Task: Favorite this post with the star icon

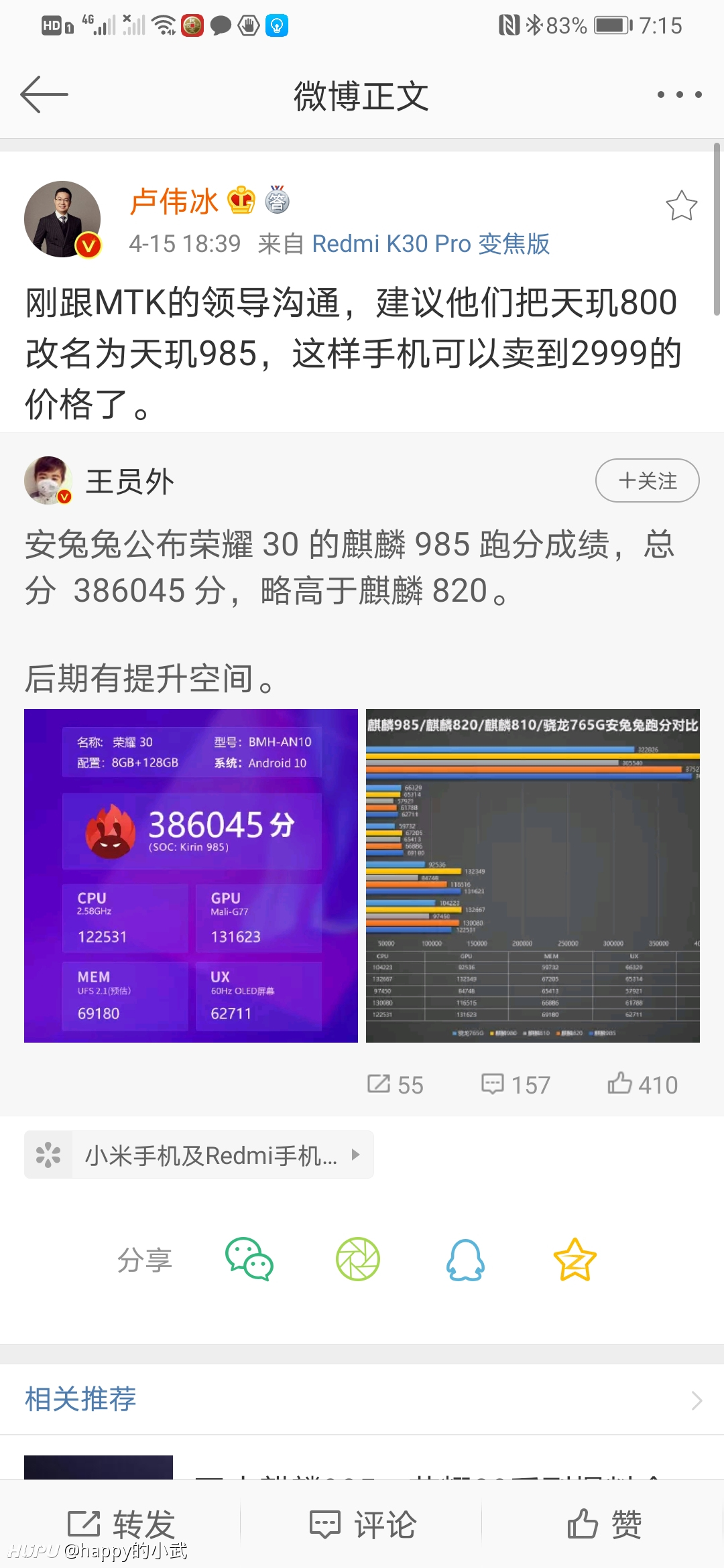Action: click(681, 206)
